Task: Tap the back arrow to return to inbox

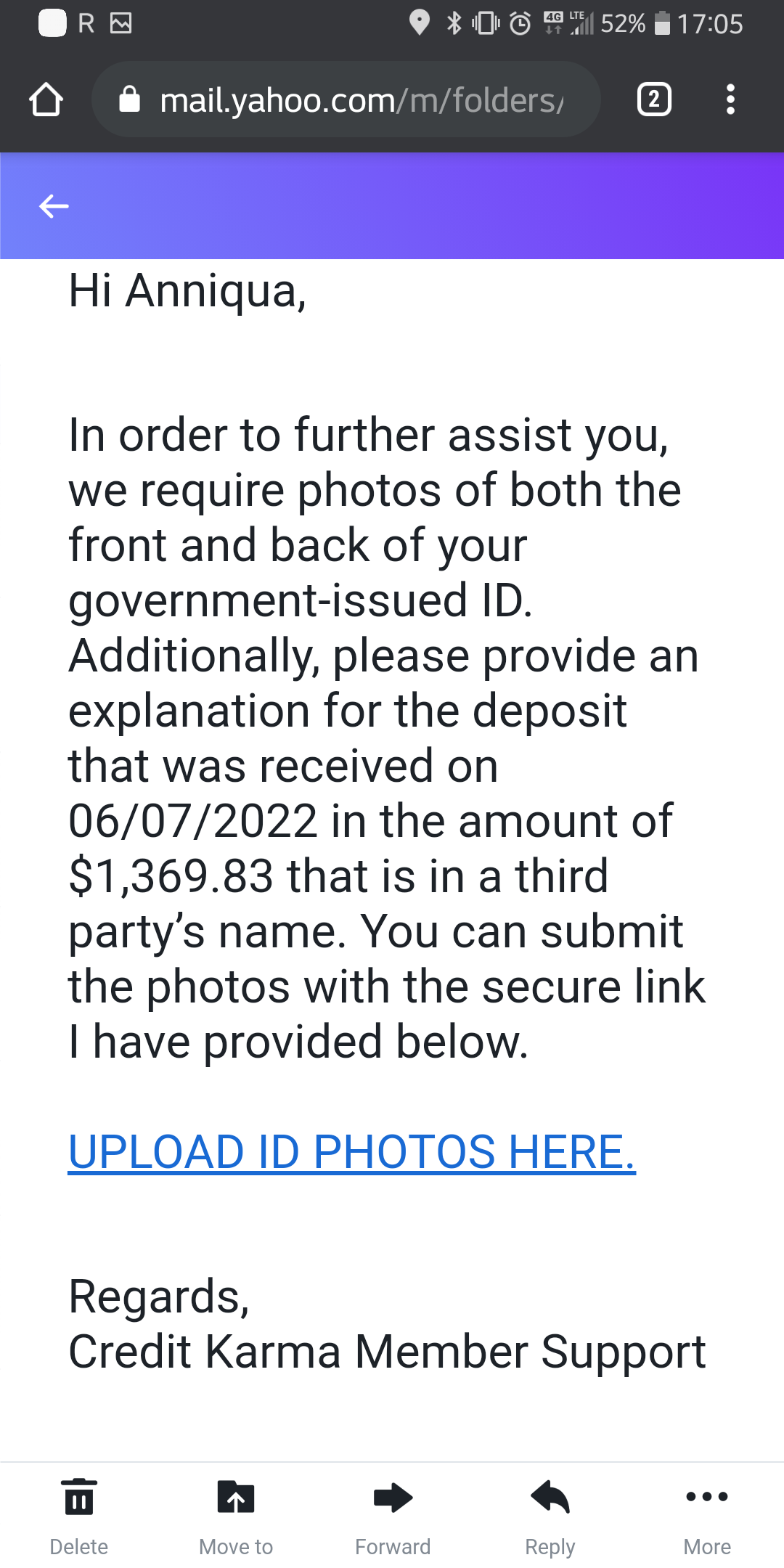Action: point(53,206)
